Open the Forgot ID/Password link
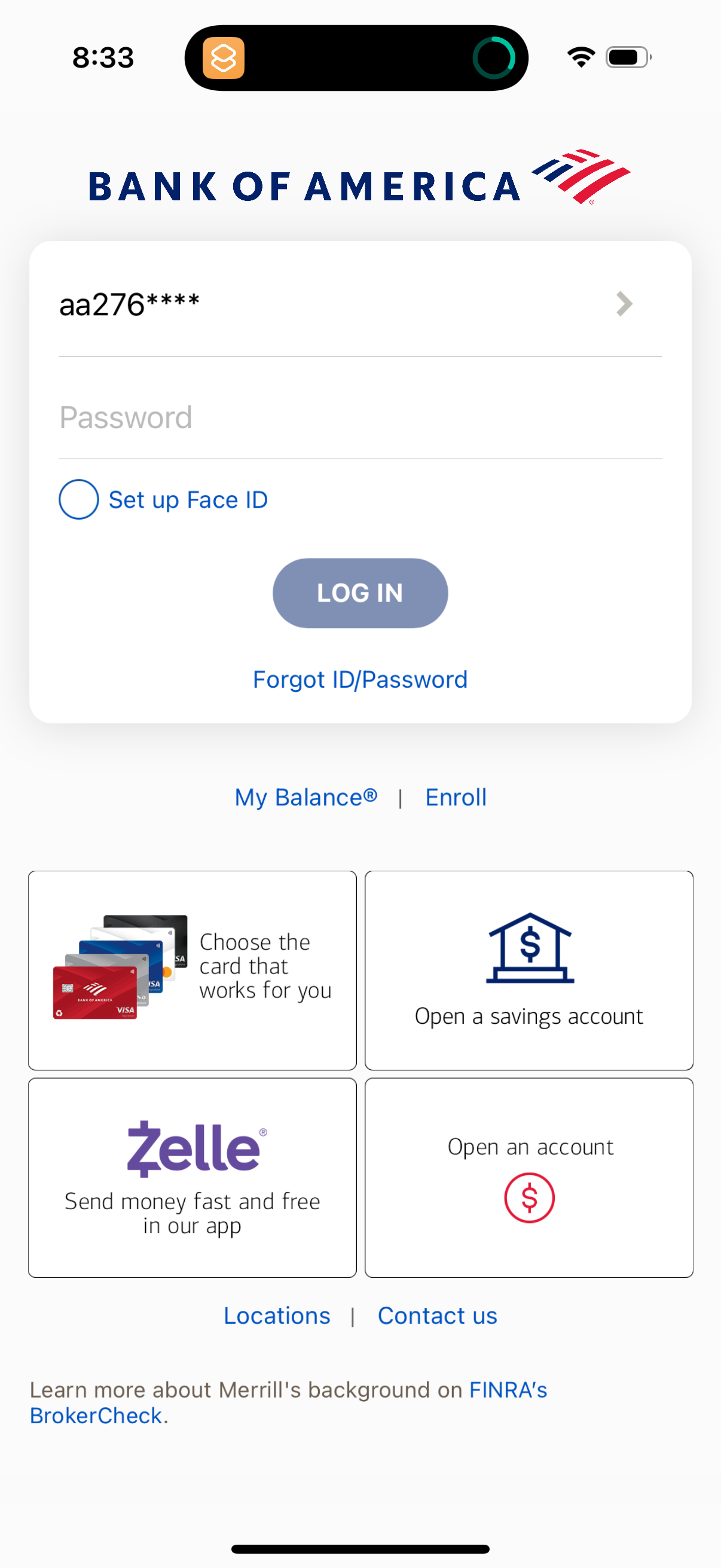Screen dimensions: 721x1568 [360, 679]
